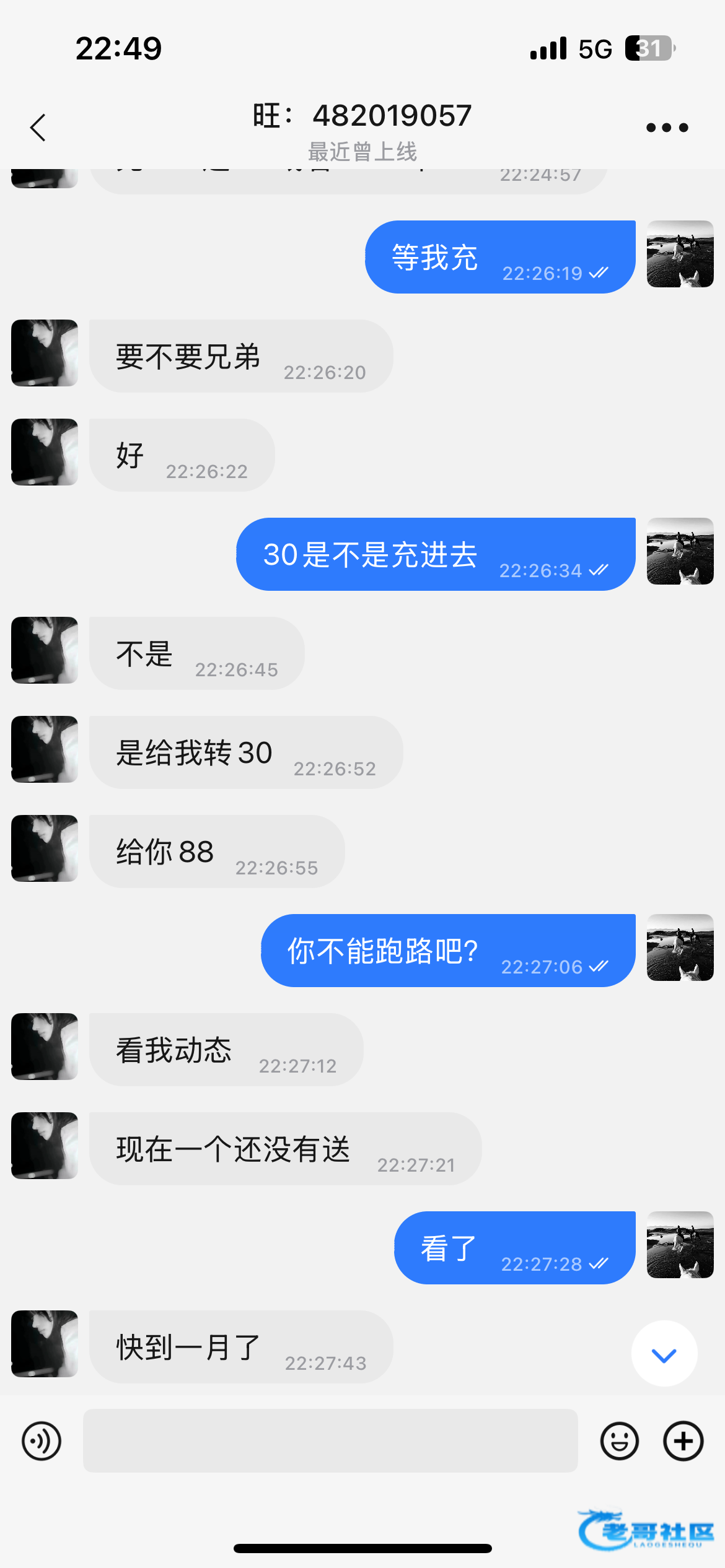Viewport: 725px width, 1568px height.
Task: Tap the message input field
Action: 330,1441
